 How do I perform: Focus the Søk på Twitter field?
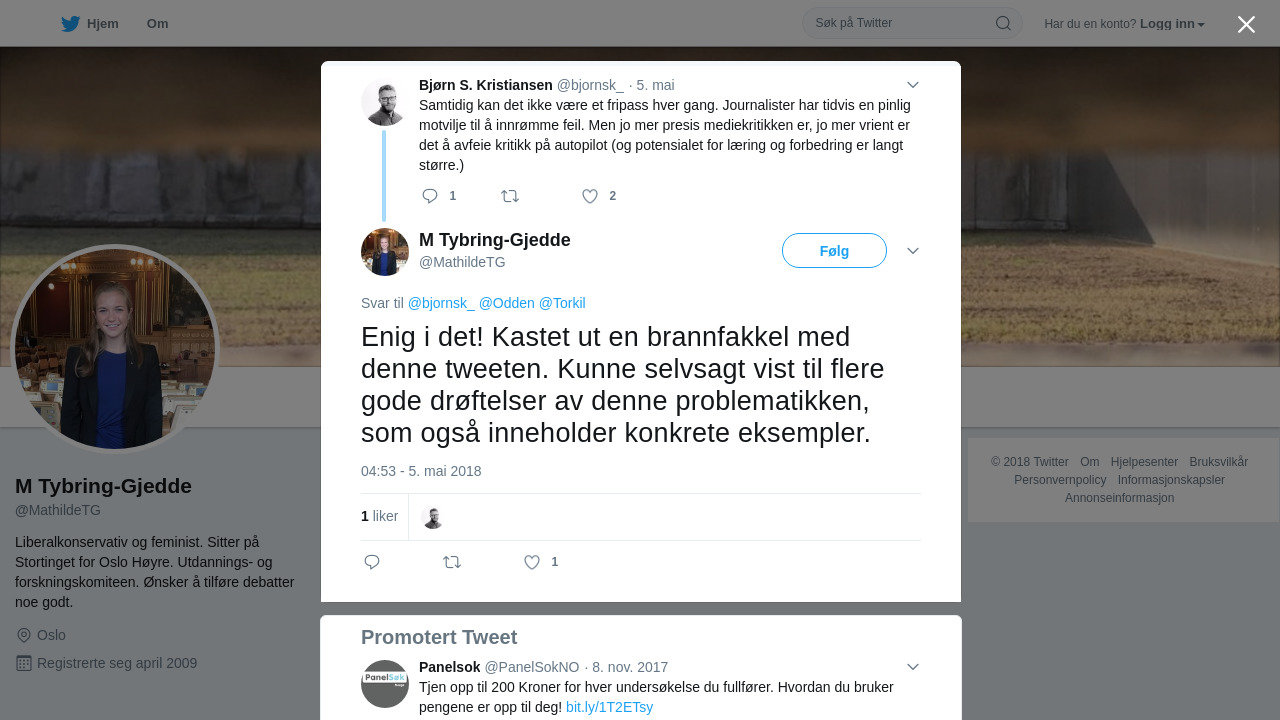(x=900, y=23)
